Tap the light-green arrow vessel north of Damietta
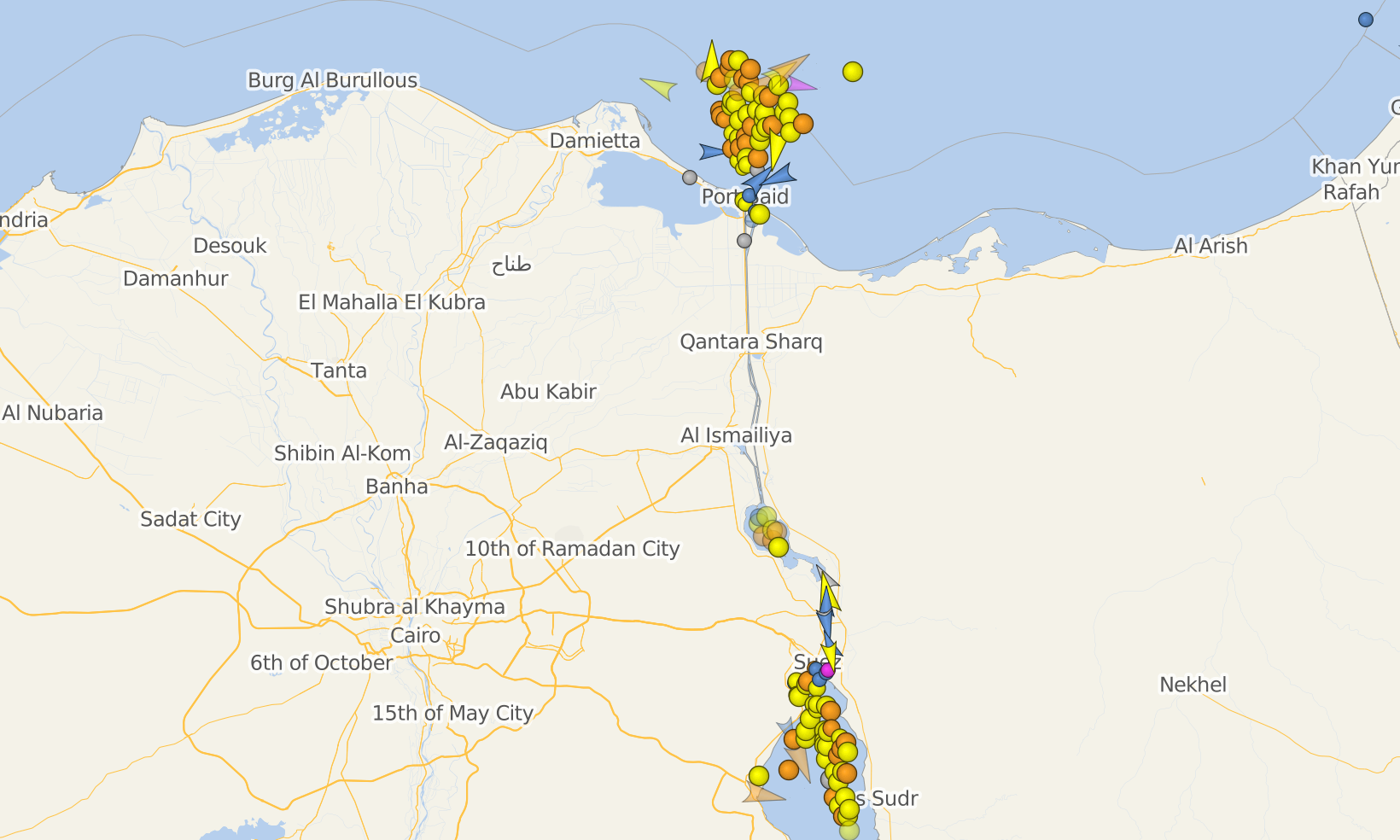The image size is (1400, 840). (x=659, y=87)
